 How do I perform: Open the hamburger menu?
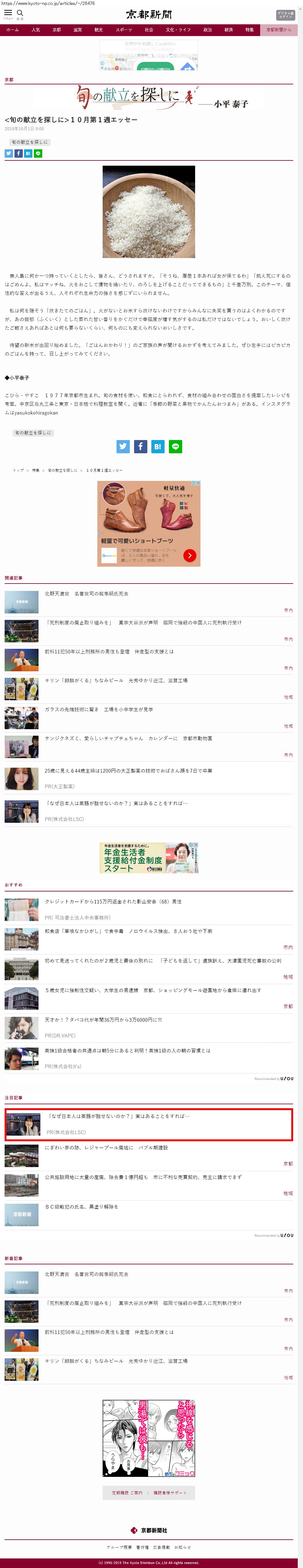[8, 13]
